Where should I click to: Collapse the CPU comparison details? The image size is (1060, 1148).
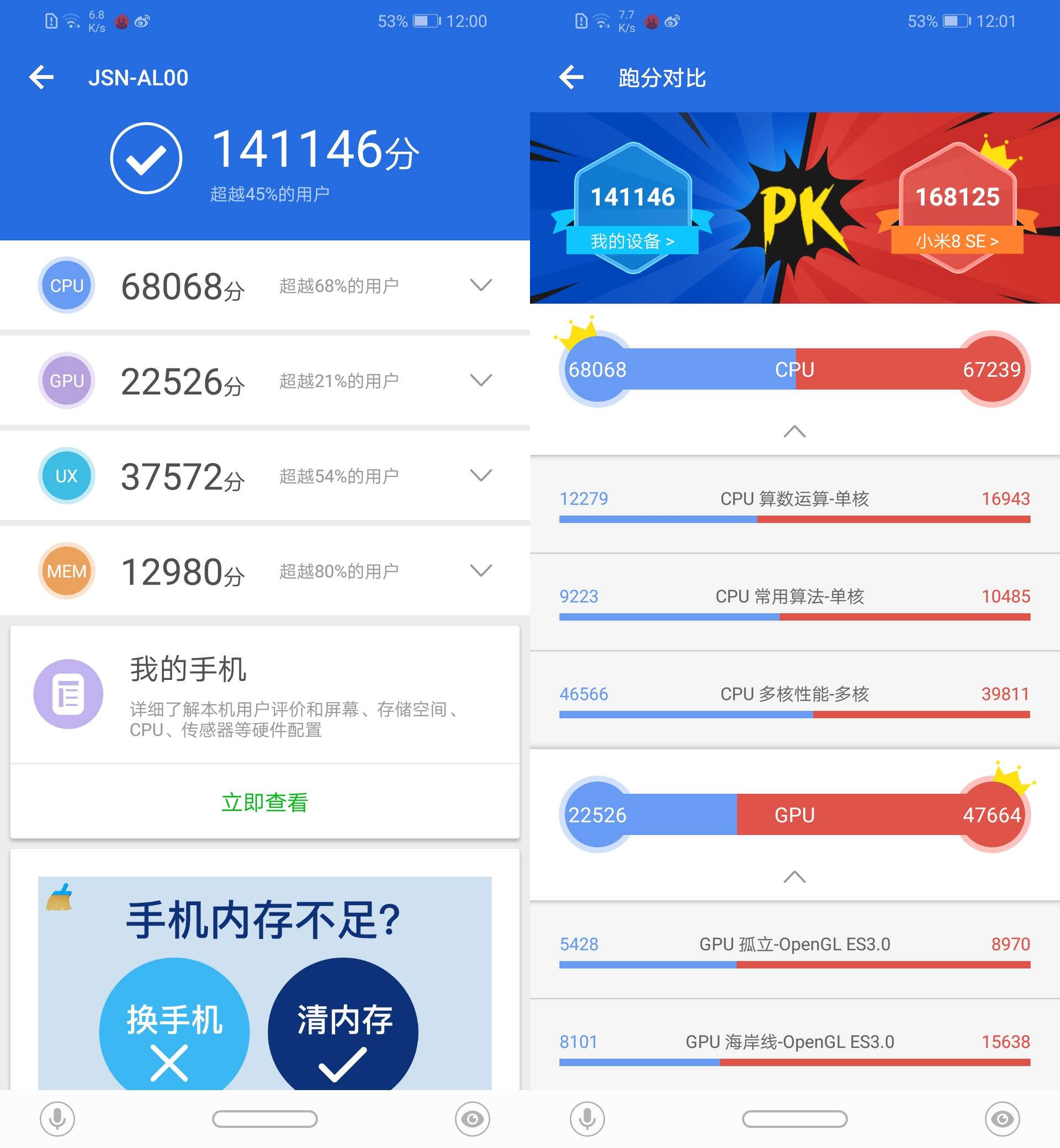click(x=794, y=431)
